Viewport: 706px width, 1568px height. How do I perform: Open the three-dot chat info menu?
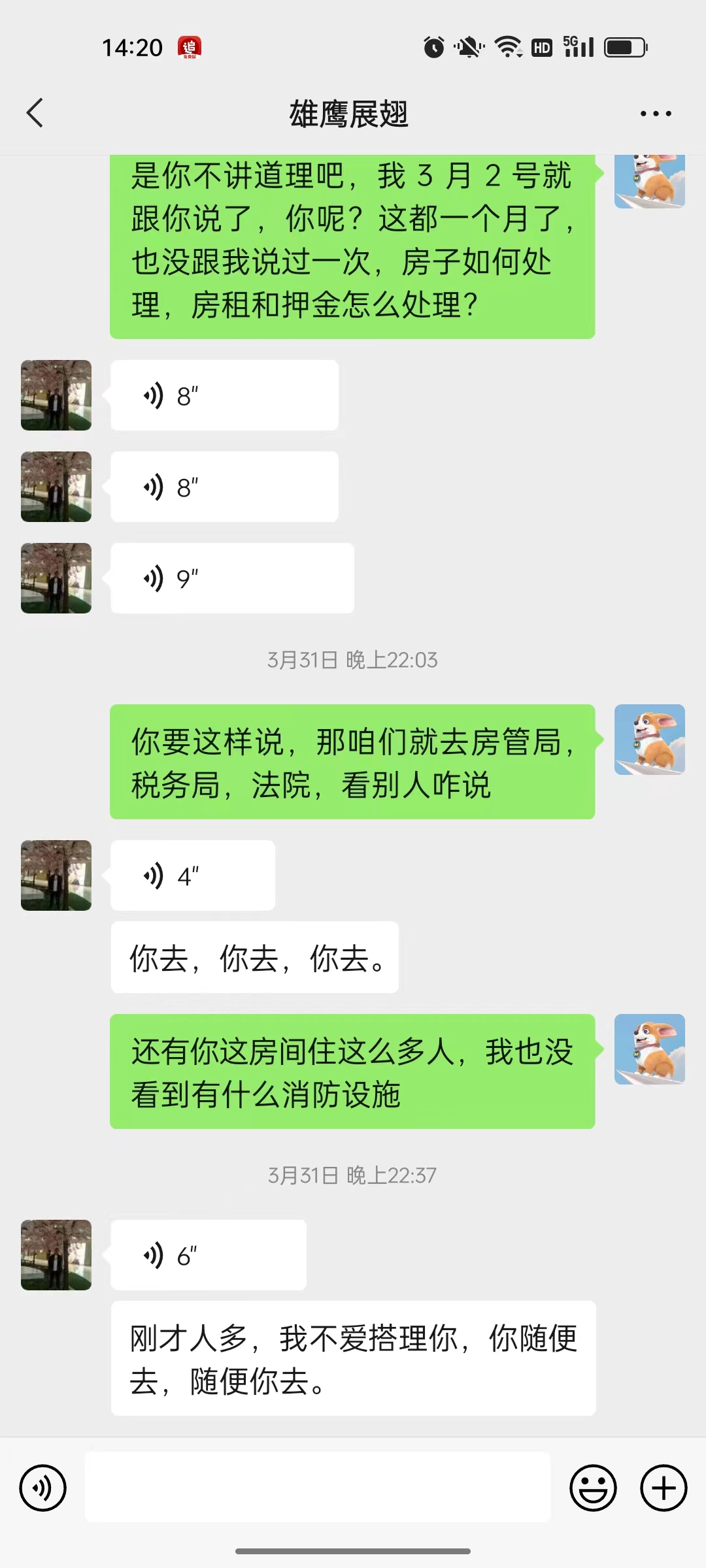(x=655, y=114)
